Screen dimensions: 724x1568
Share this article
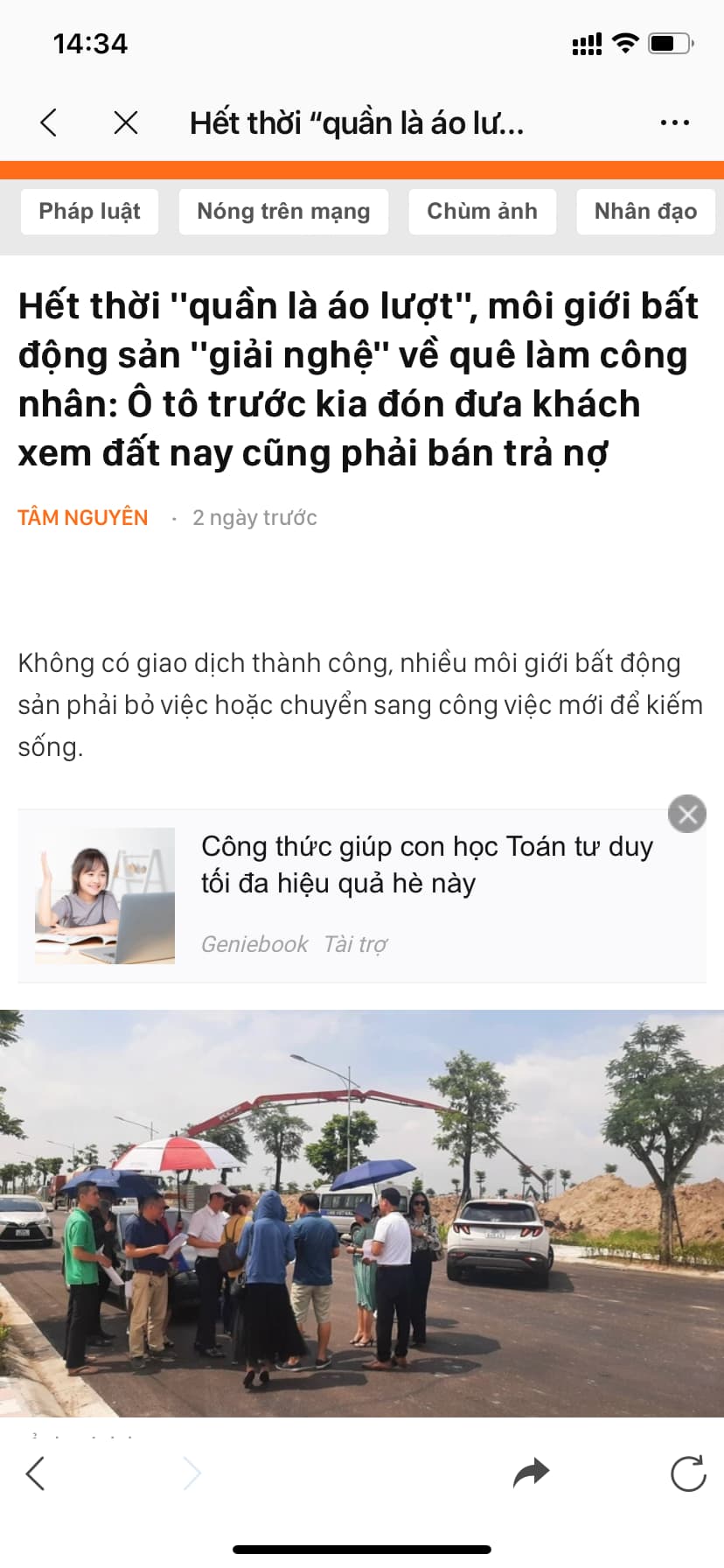pyautogui.click(x=531, y=1473)
